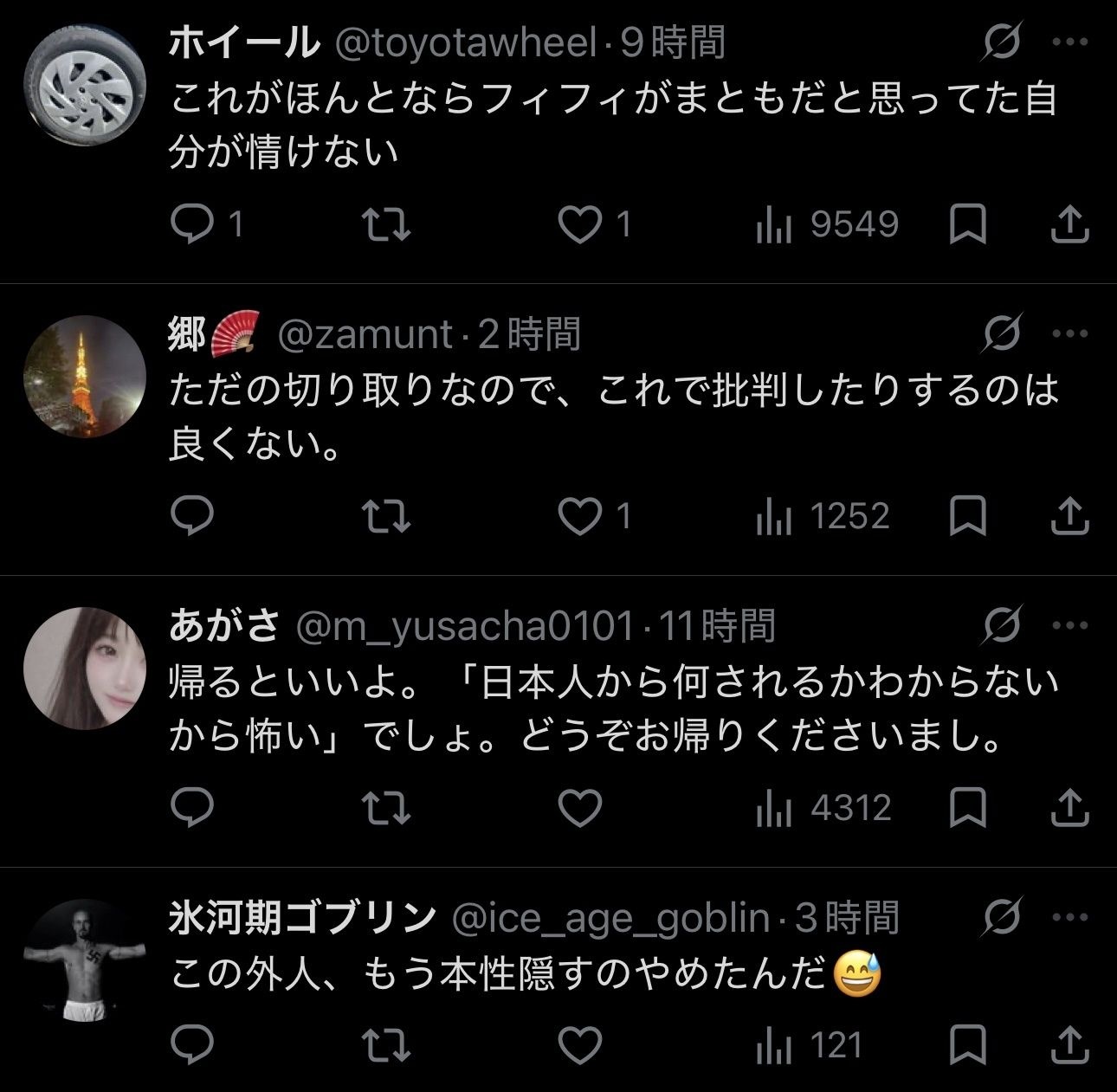Like the post by @m_yusacha0101
1117x1092 pixels.
tap(578, 809)
